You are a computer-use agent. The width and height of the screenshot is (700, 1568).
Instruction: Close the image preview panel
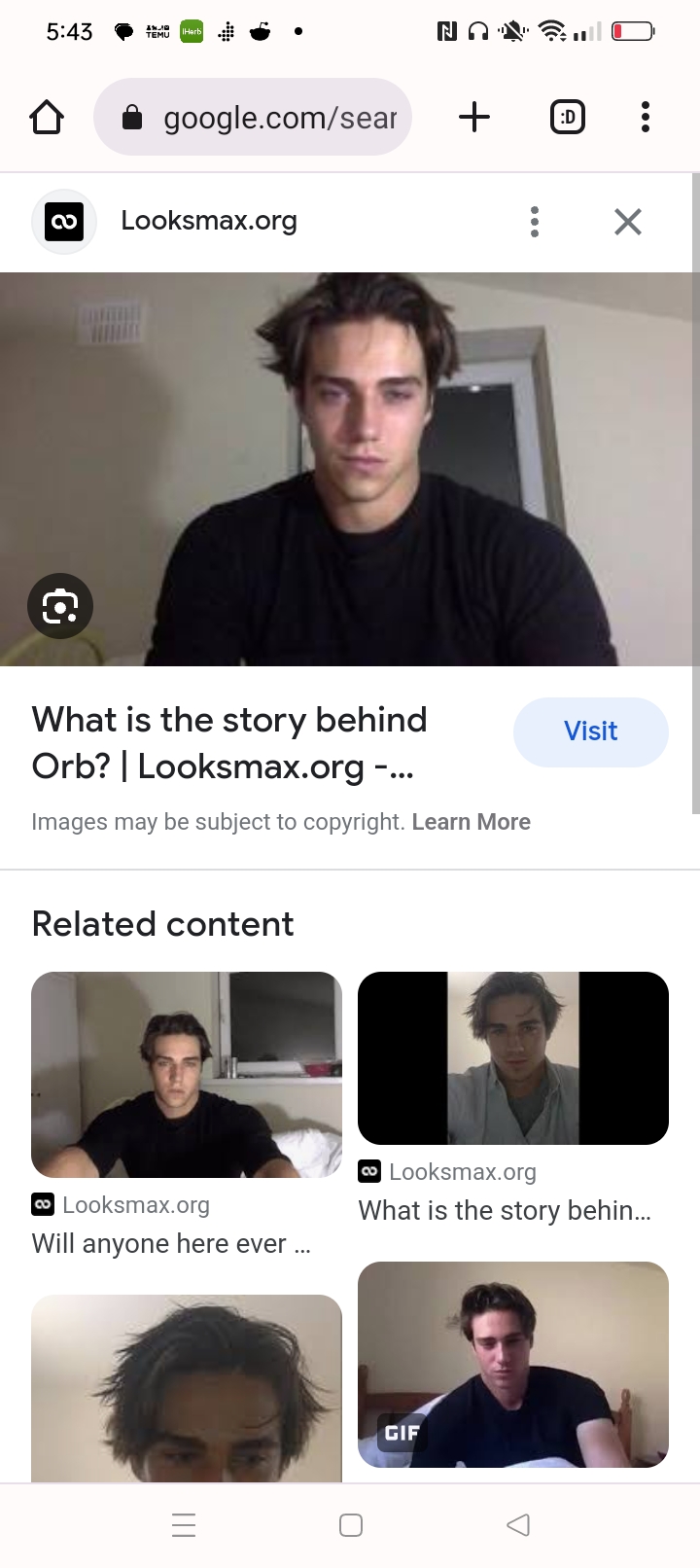[x=628, y=222]
